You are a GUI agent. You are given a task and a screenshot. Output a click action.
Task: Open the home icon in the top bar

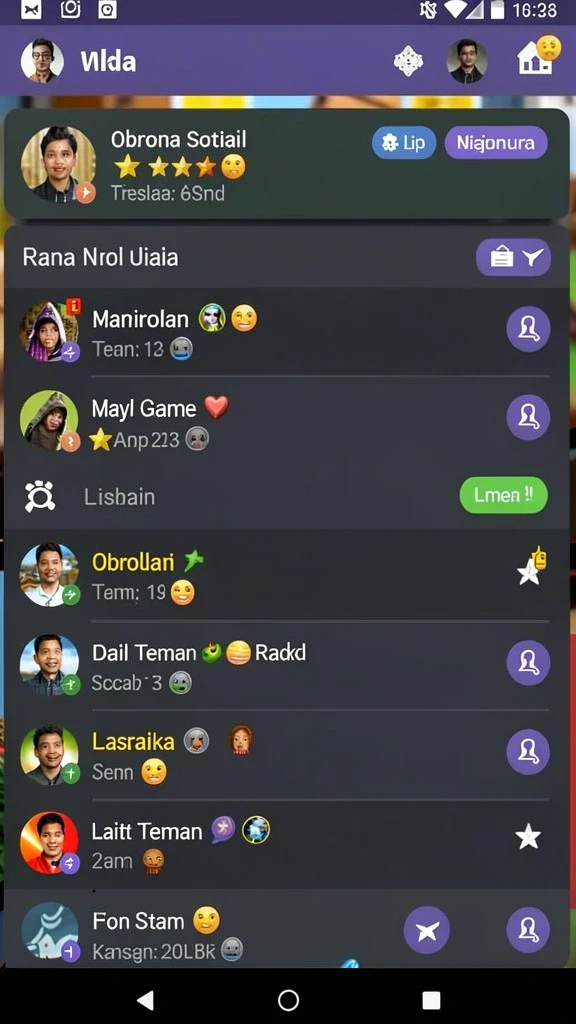tap(537, 57)
